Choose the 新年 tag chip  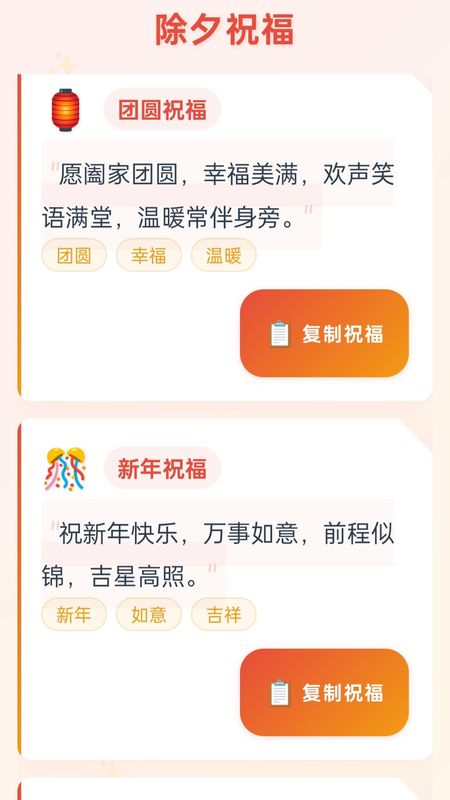(74, 614)
